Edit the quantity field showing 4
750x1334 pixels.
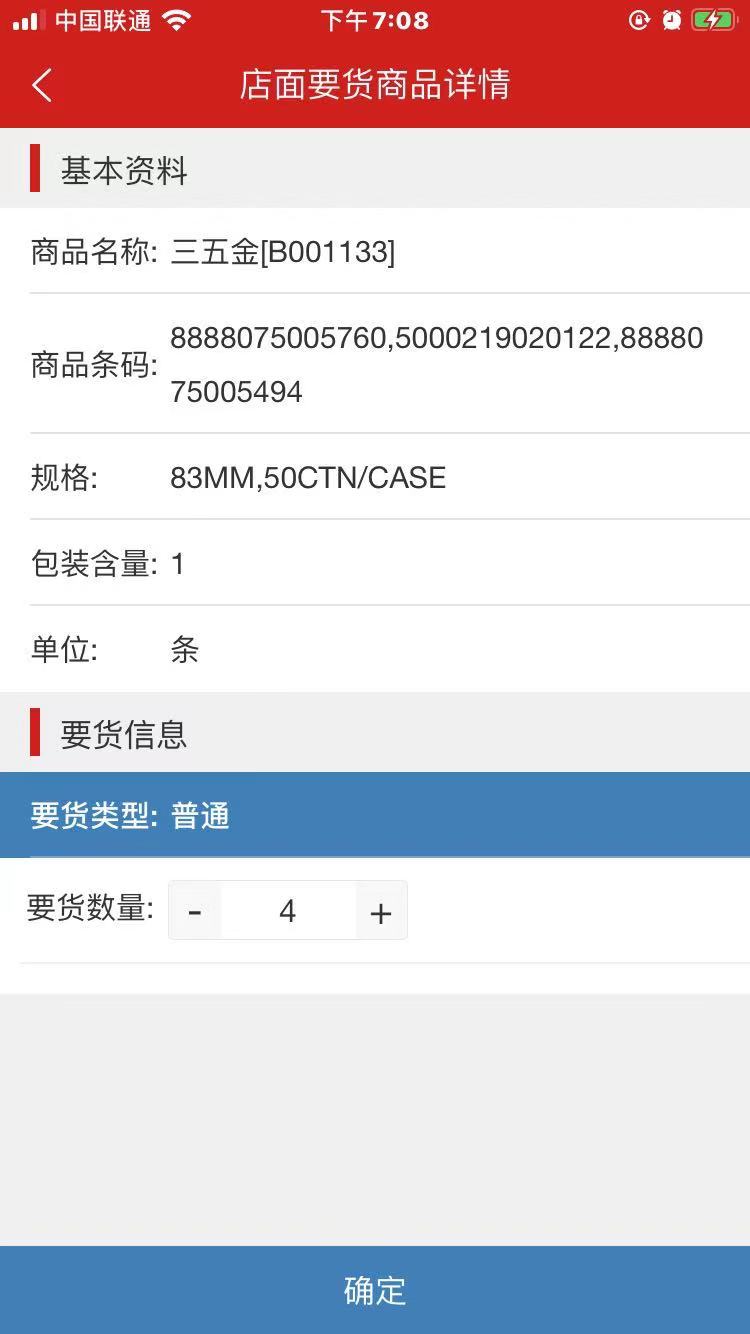click(x=288, y=911)
